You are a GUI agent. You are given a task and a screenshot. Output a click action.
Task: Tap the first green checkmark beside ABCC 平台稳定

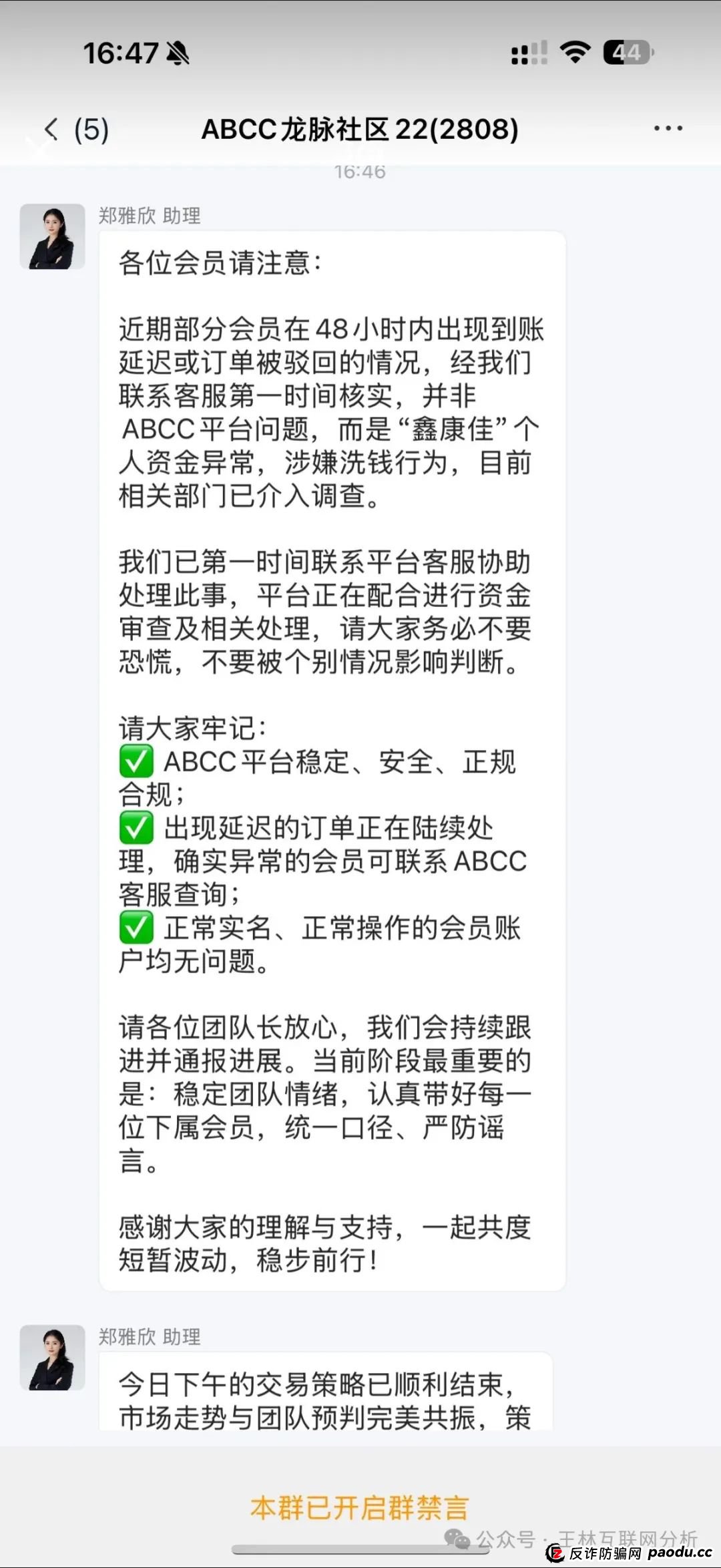point(136,761)
